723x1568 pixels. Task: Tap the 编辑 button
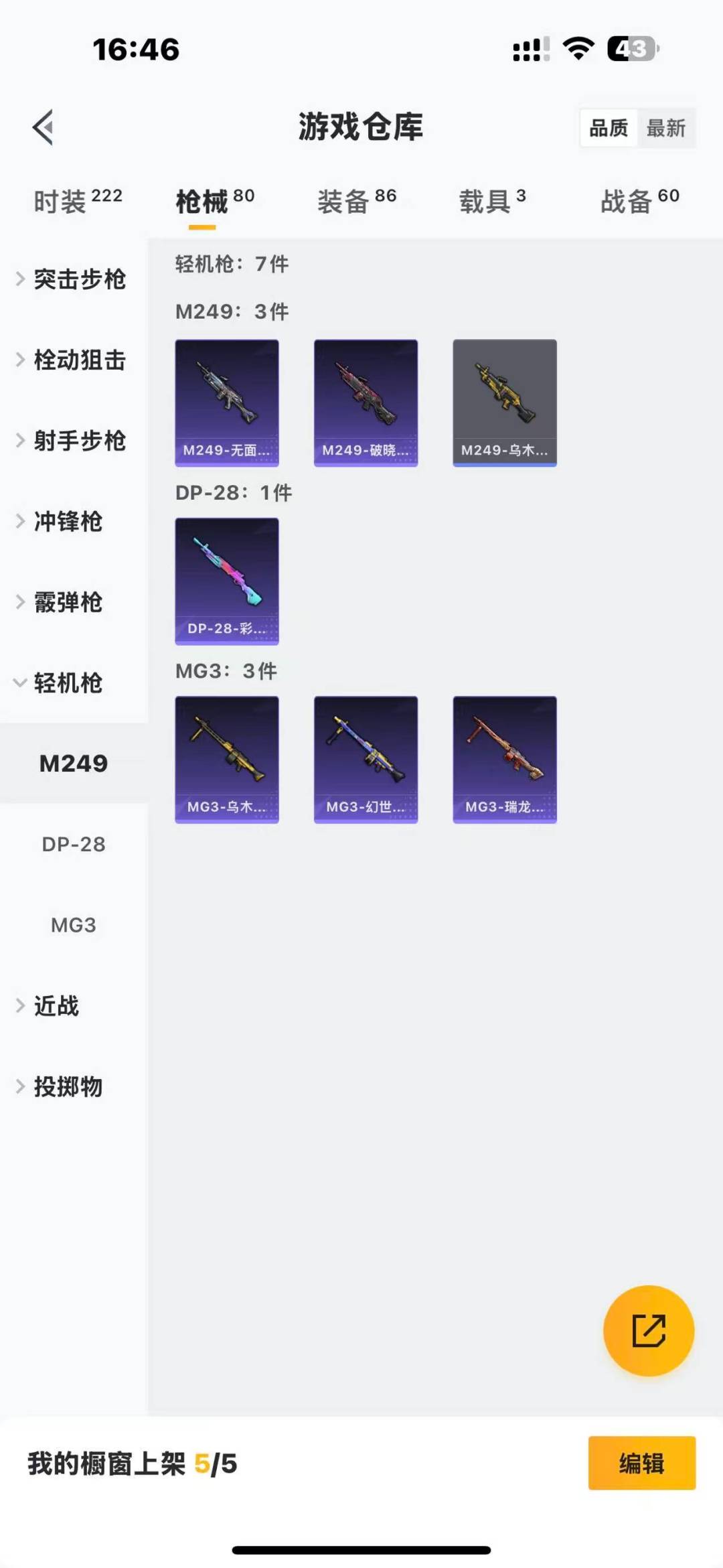click(642, 1464)
